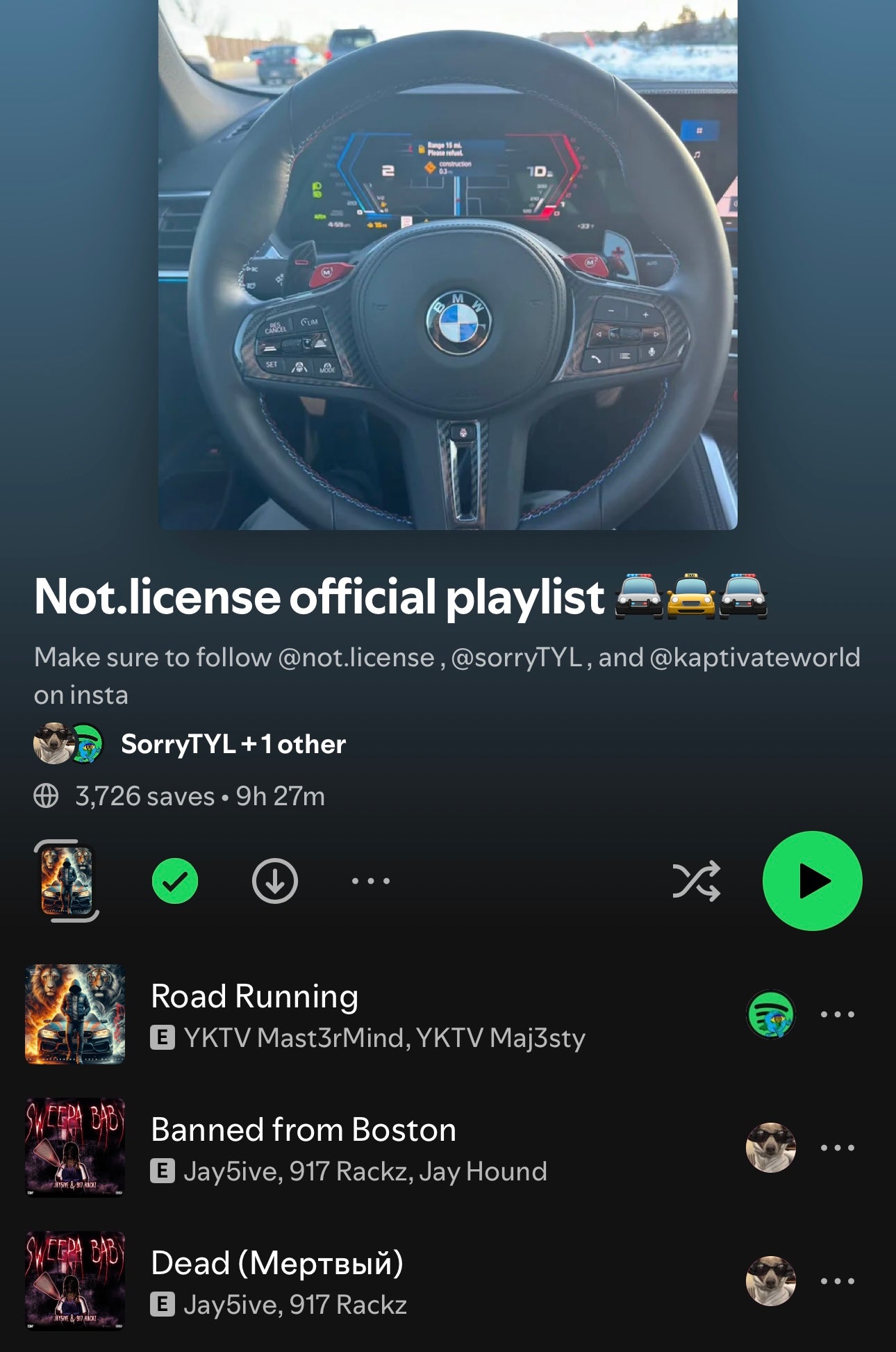The height and width of the screenshot is (1352, 896).
Task: Open the playlist's three-dot options menu
Action: [x=370, y=881]
